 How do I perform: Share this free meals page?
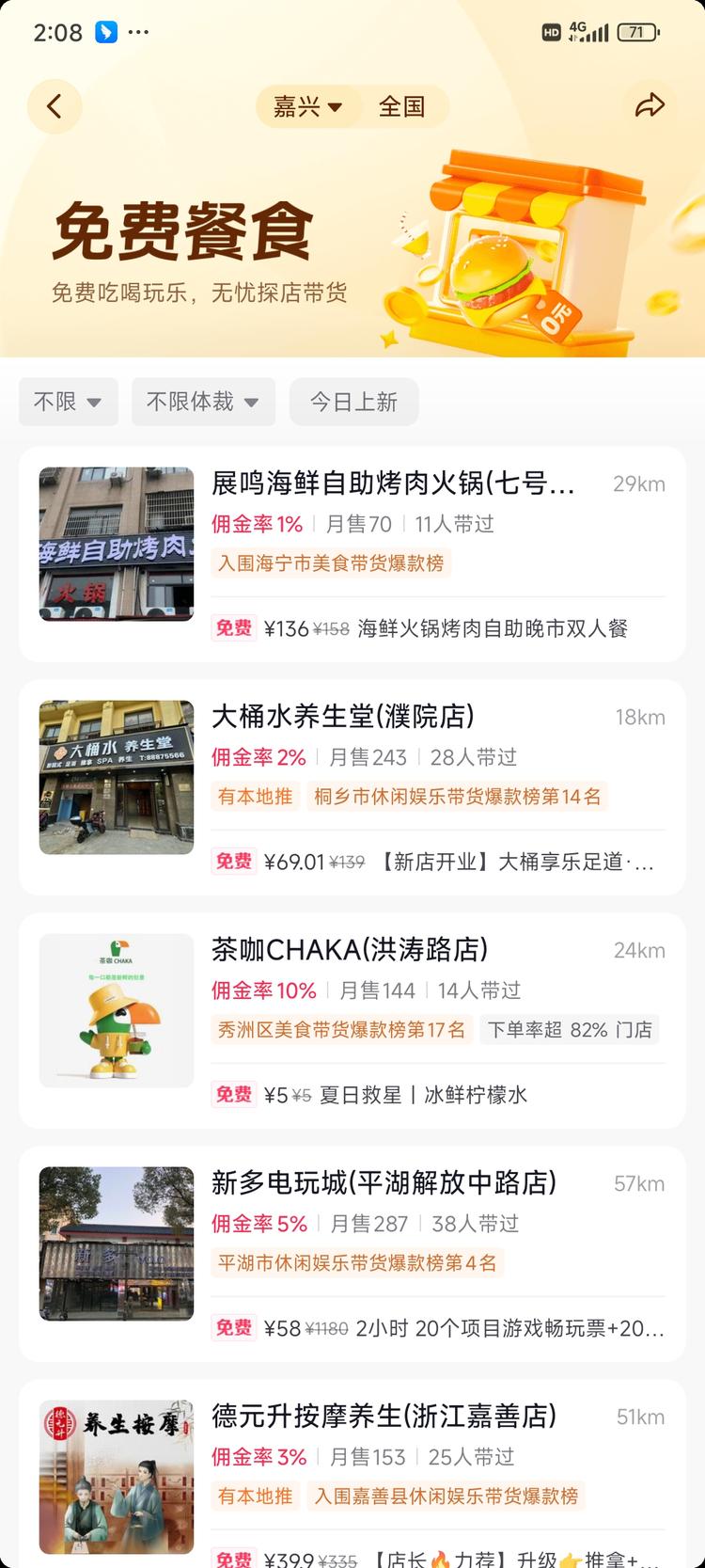pos(650,106)
